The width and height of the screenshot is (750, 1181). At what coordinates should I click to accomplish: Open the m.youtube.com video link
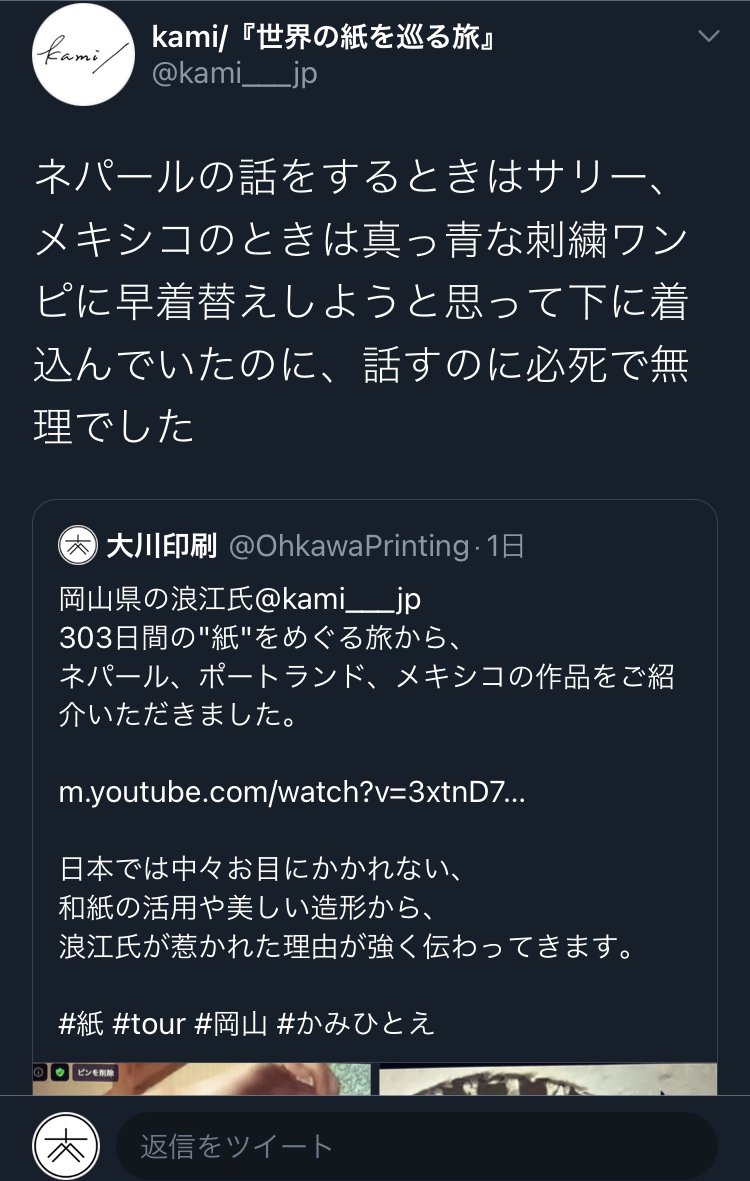click(x=292, y=792)
